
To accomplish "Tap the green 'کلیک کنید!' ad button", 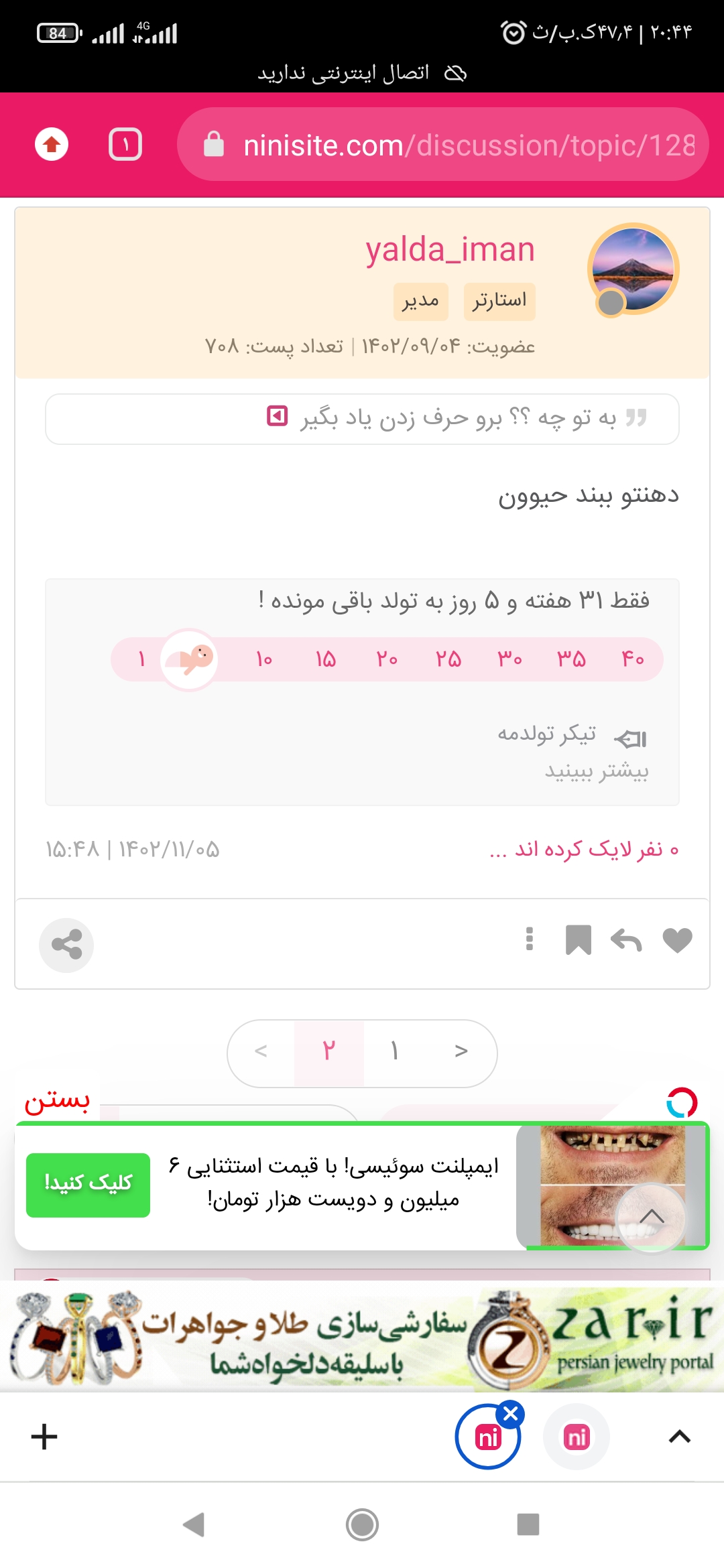I will [88, 1185].
